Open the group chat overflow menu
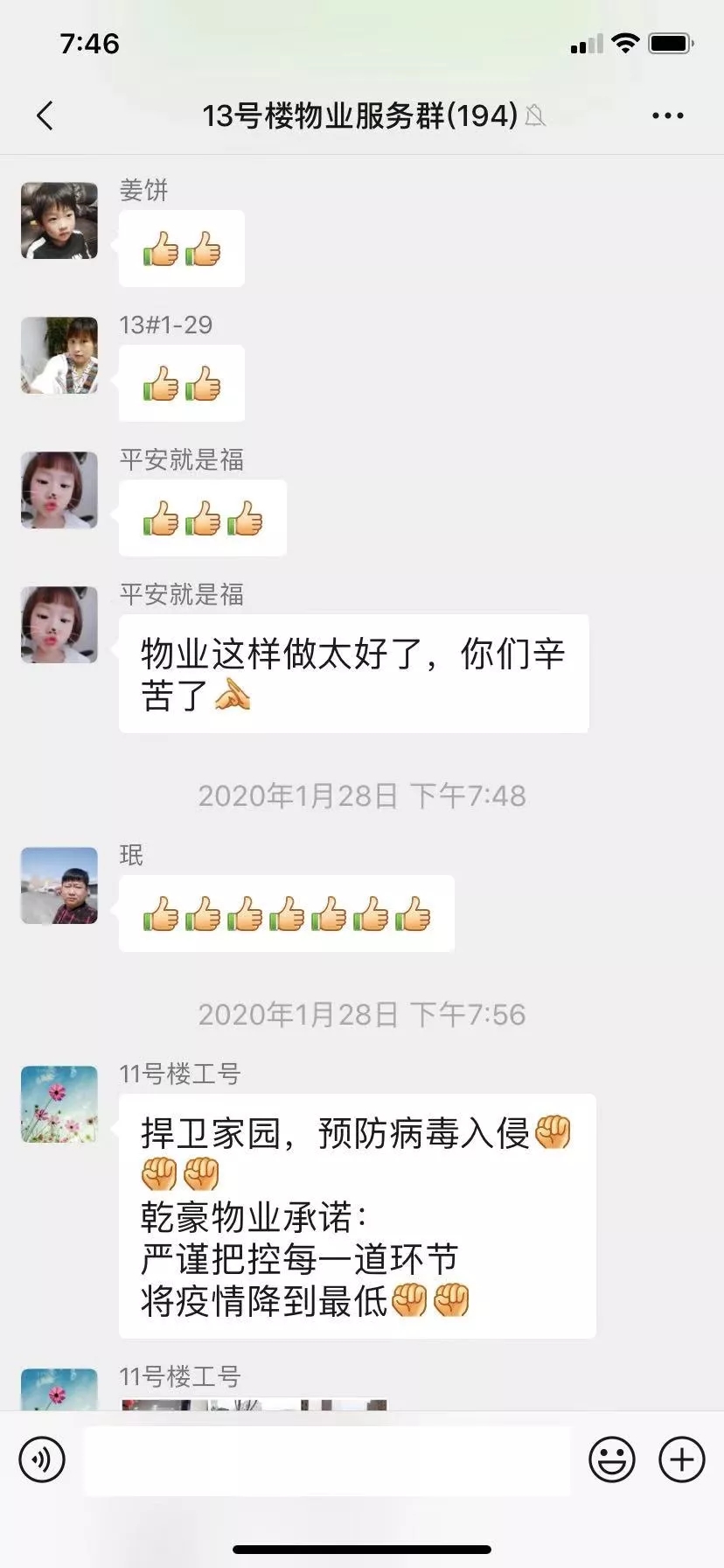The height and width of the screenshot is (1568, 724). tap(667, 115)
